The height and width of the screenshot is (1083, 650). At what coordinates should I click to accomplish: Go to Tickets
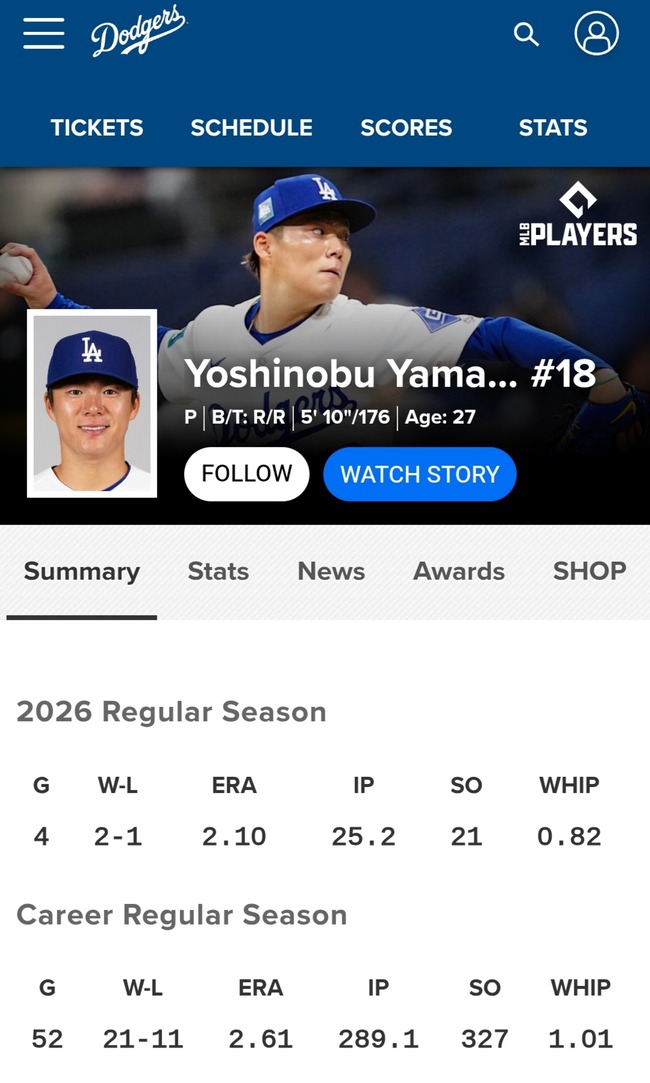[97, 128]
